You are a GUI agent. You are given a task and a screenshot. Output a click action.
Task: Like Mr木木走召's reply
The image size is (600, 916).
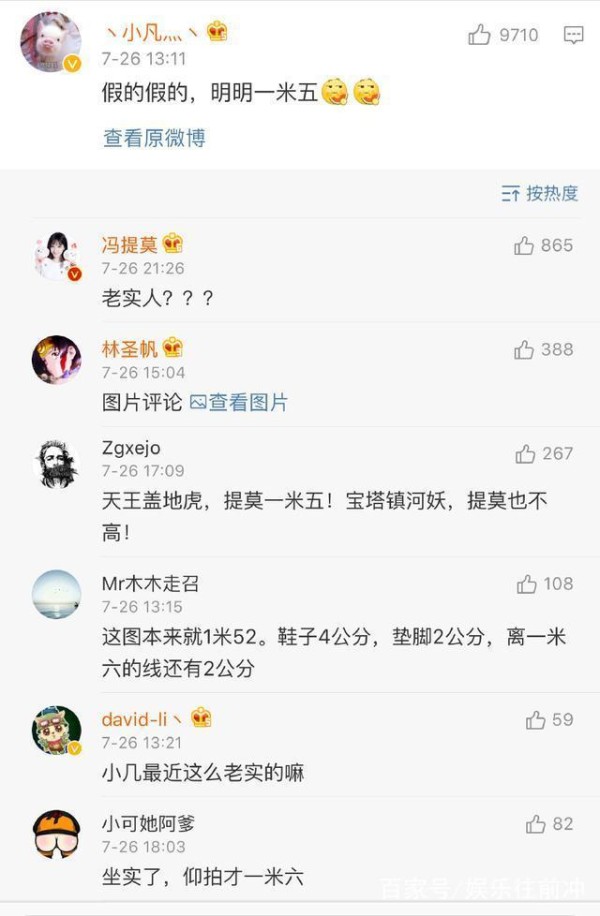[527, 584]
